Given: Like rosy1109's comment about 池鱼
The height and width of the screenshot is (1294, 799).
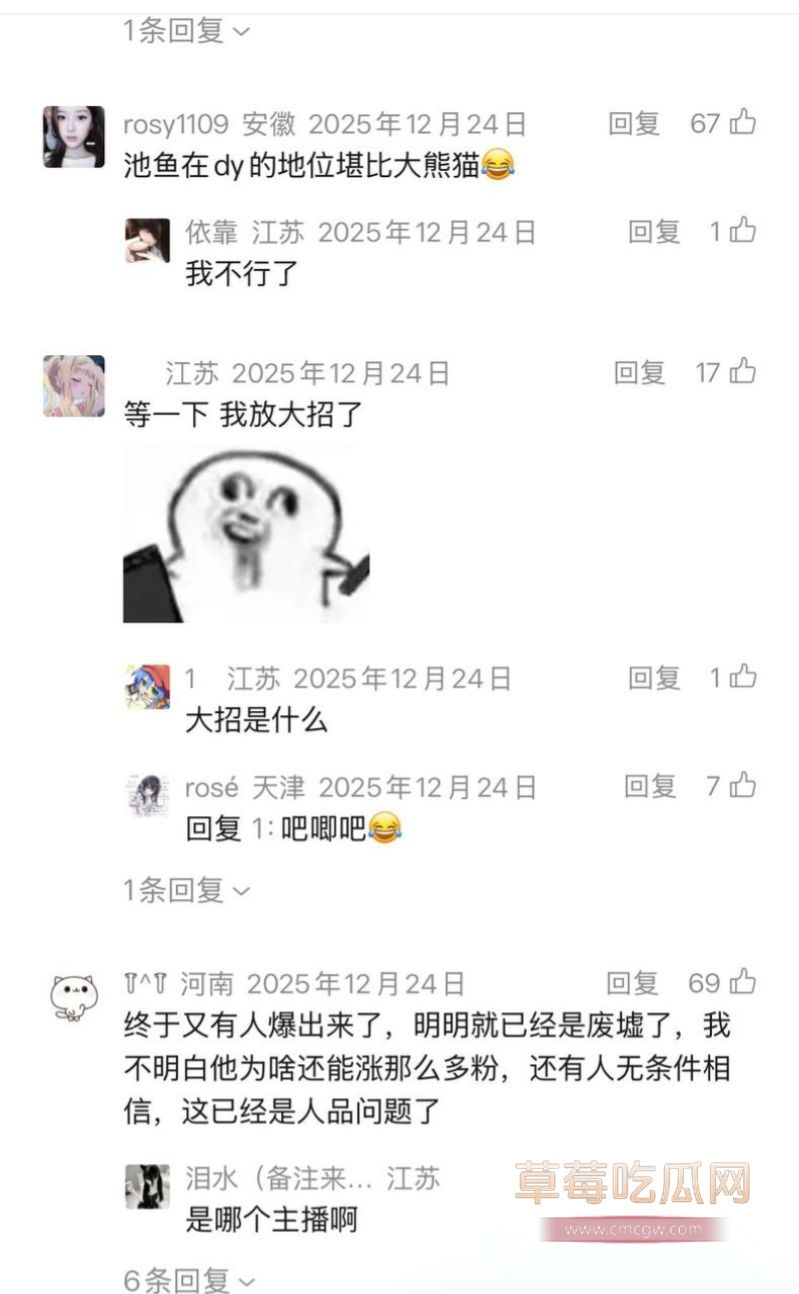Looking at the screenshot, I should pos(742,123).
